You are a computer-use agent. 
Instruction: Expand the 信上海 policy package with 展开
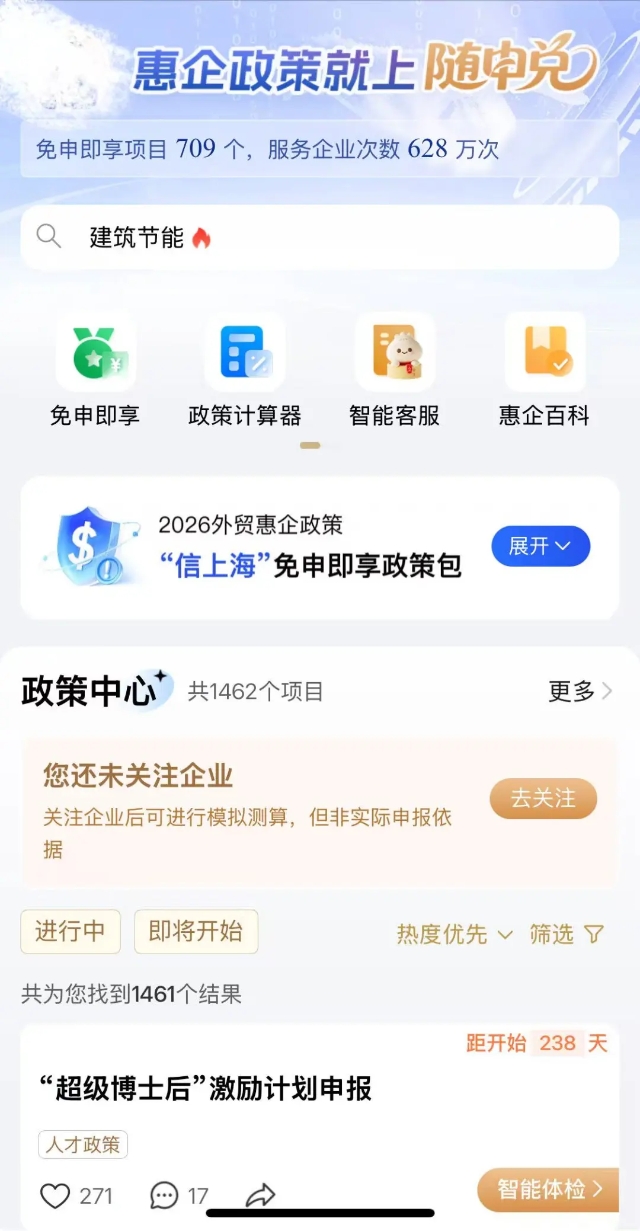click(540, 546)
